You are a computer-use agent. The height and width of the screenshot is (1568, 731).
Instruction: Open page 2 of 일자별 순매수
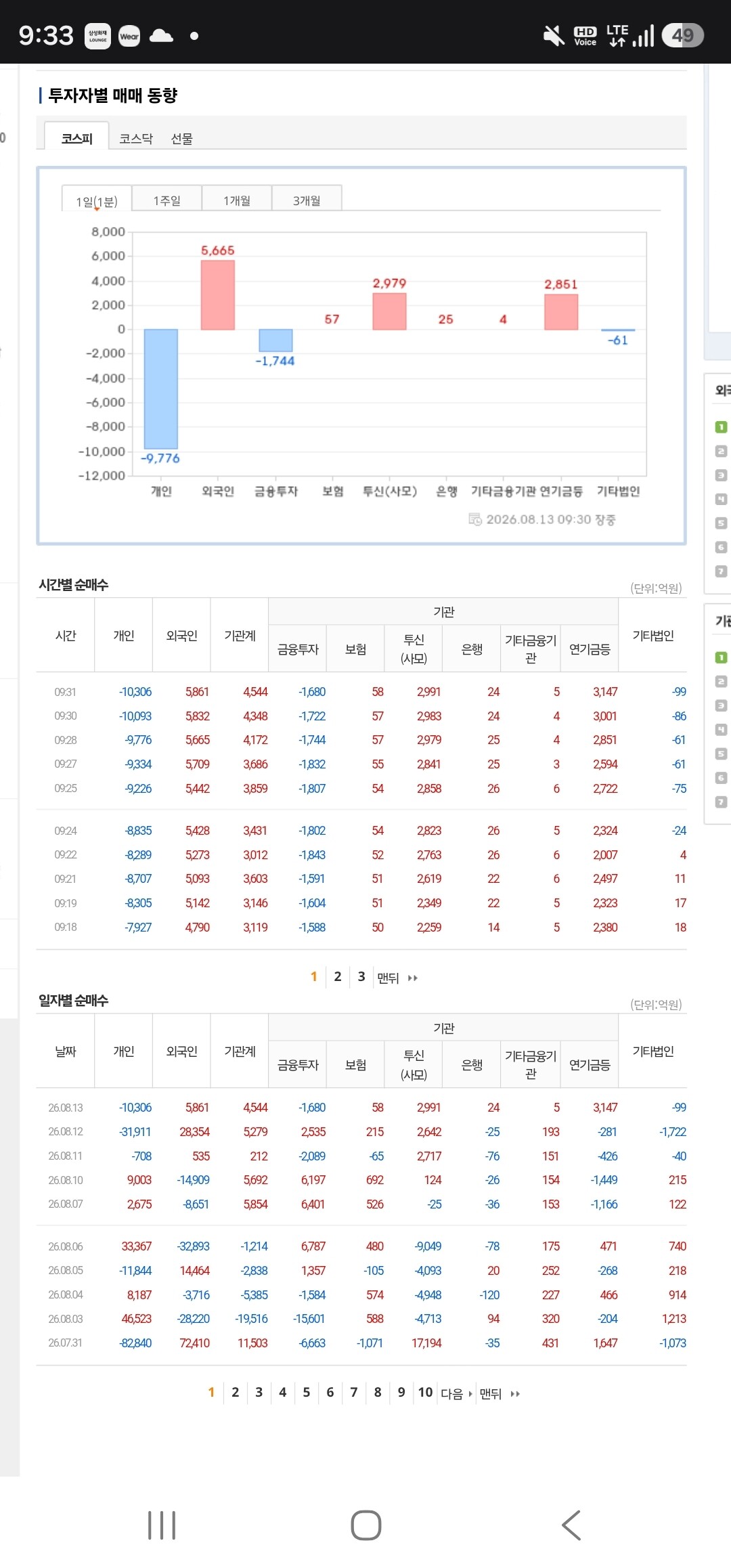coord(236,1392)
